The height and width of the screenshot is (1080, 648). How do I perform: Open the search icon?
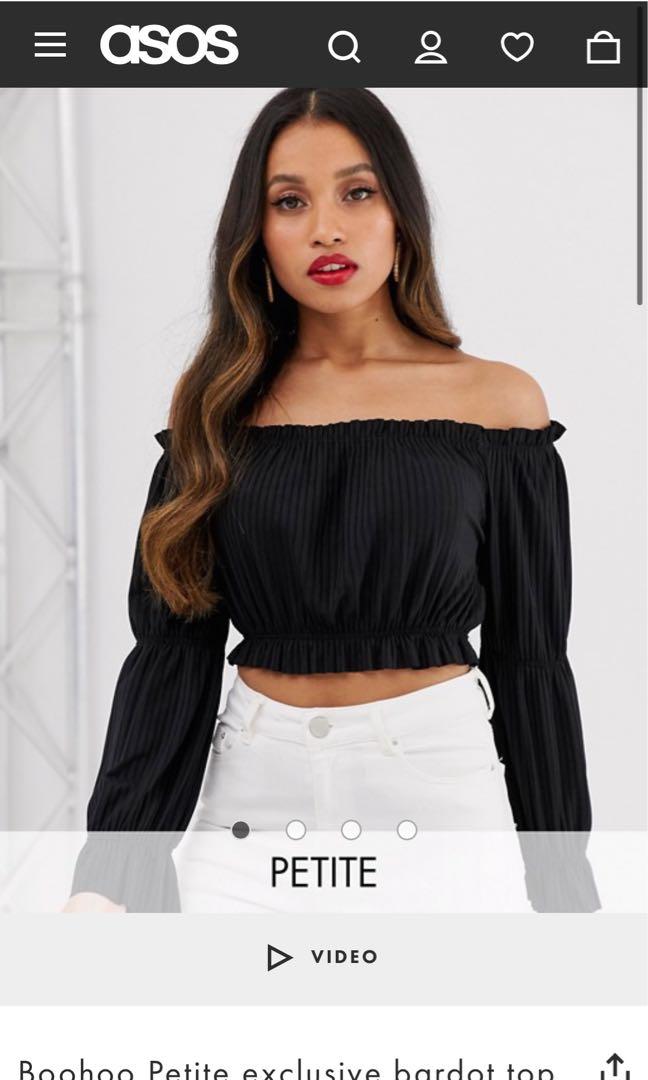[x=344, y=46]
